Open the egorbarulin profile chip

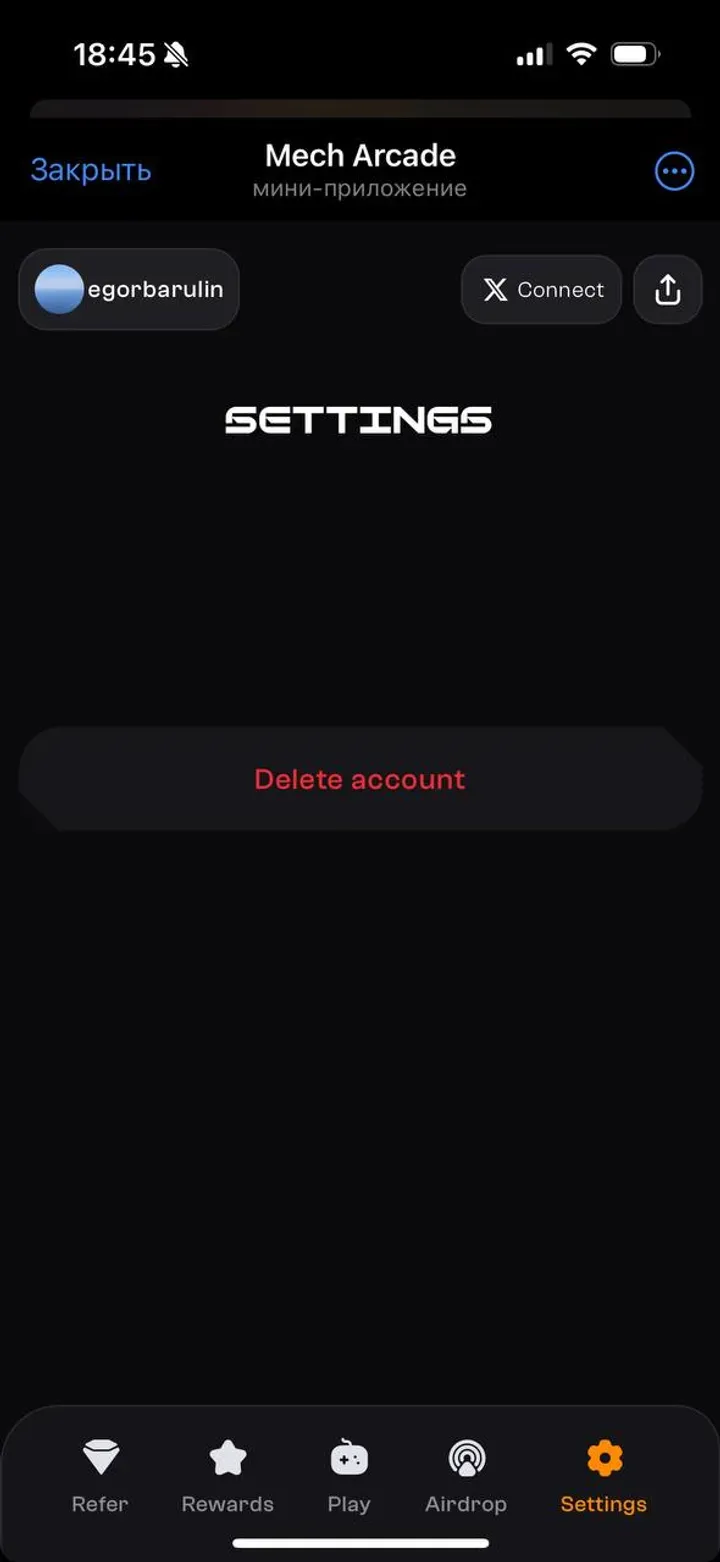pyautogui.click(x=129, y=290)
